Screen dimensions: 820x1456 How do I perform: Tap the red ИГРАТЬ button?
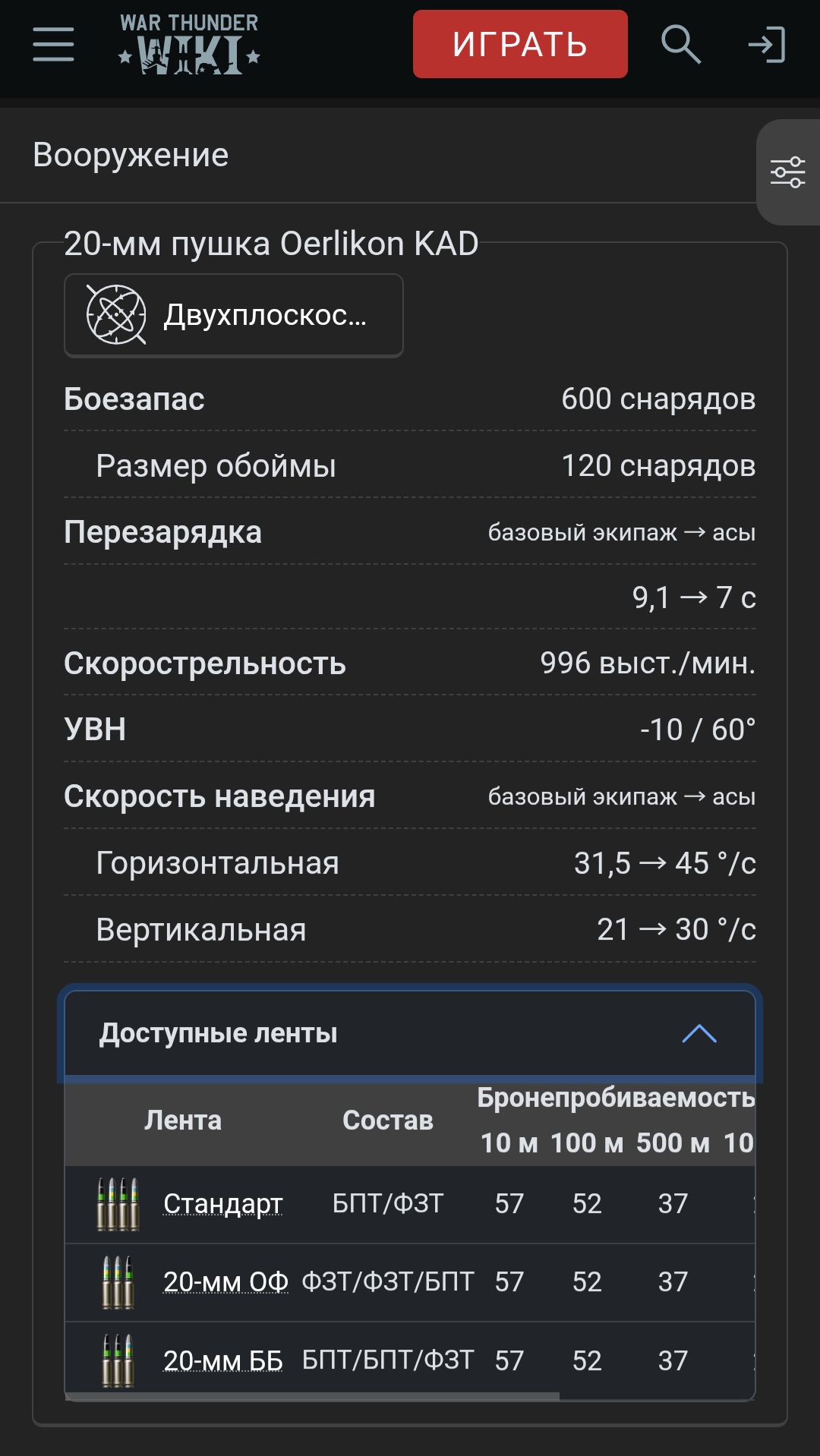(x=520, y=44)
